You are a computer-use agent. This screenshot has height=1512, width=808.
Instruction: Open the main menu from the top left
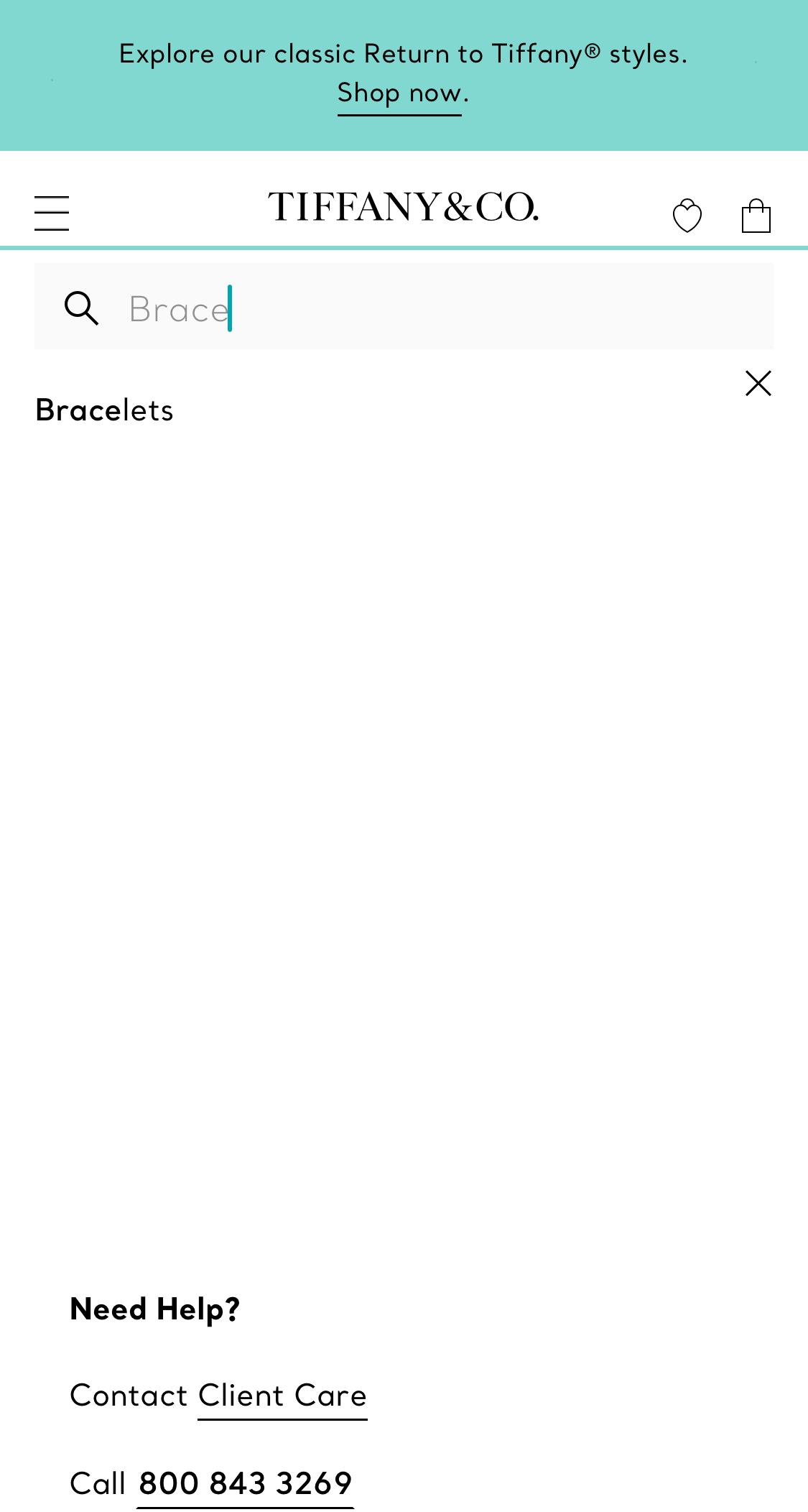pyautogui.click(x=51, y=212)
